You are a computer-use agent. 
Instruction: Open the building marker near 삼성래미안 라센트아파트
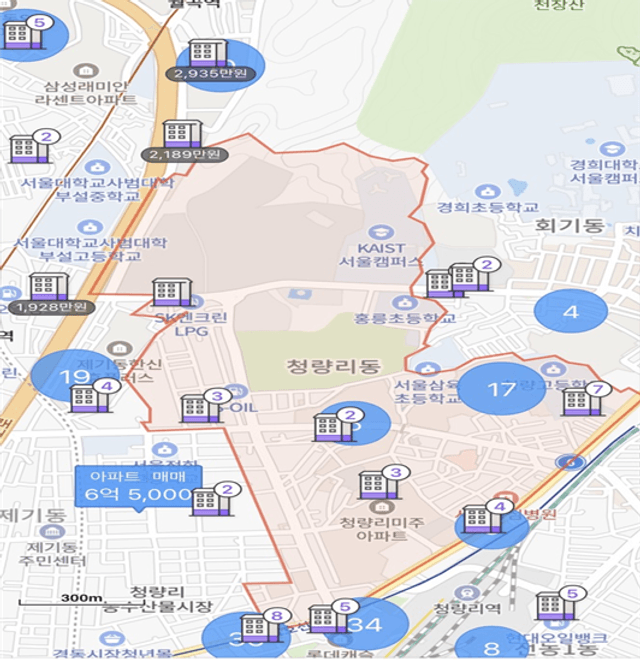30,148
